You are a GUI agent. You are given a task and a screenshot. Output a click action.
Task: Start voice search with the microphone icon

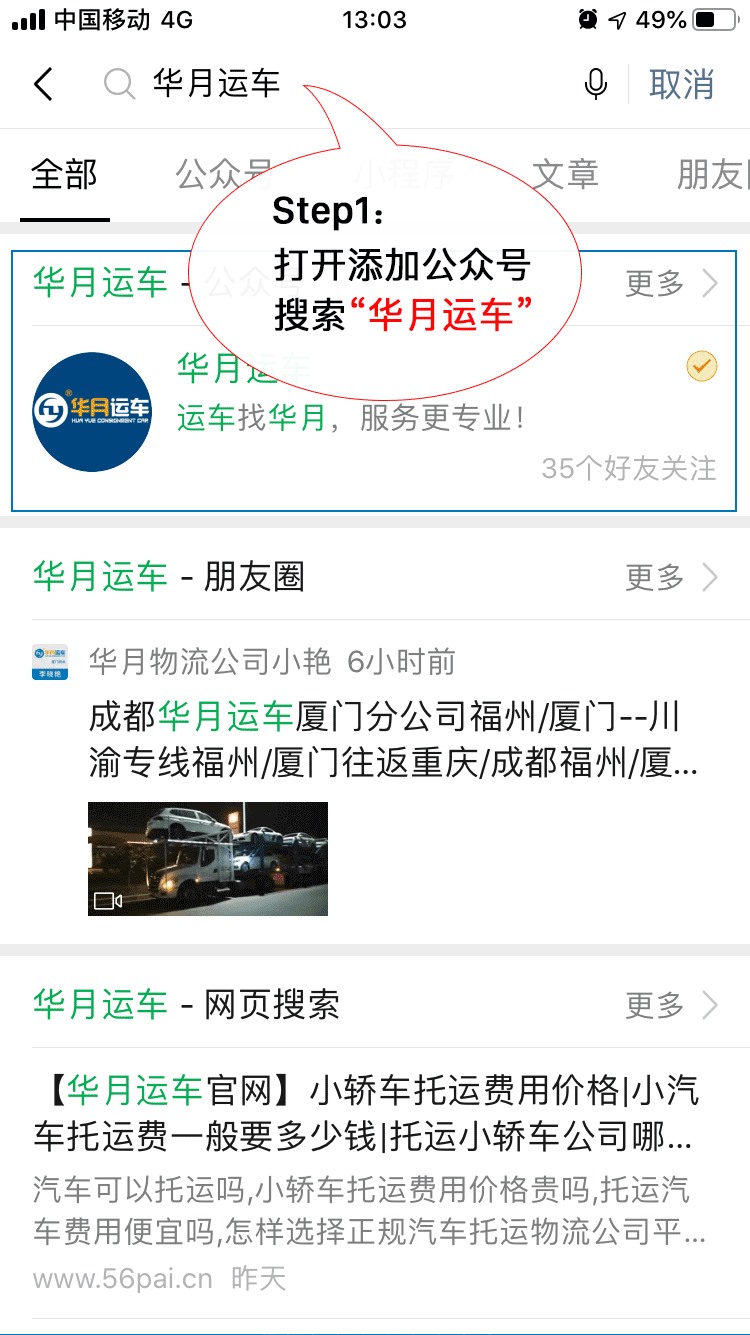point(595,84)
